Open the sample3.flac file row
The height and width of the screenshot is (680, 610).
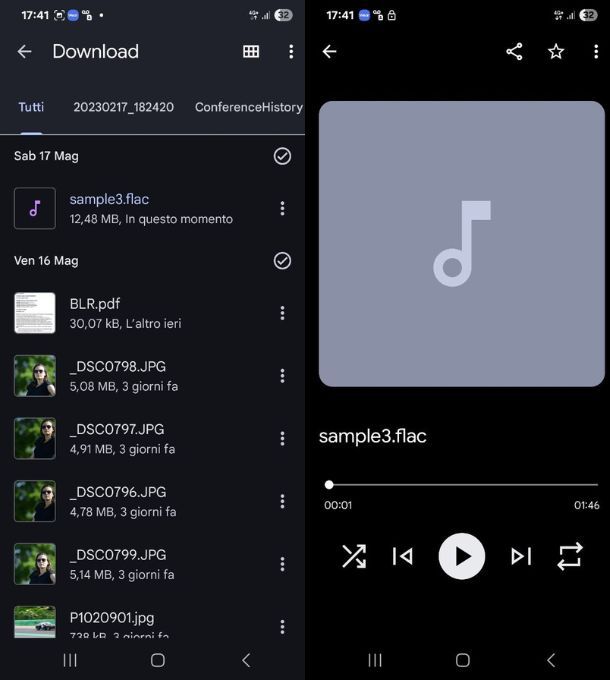[x=150, y=208]
